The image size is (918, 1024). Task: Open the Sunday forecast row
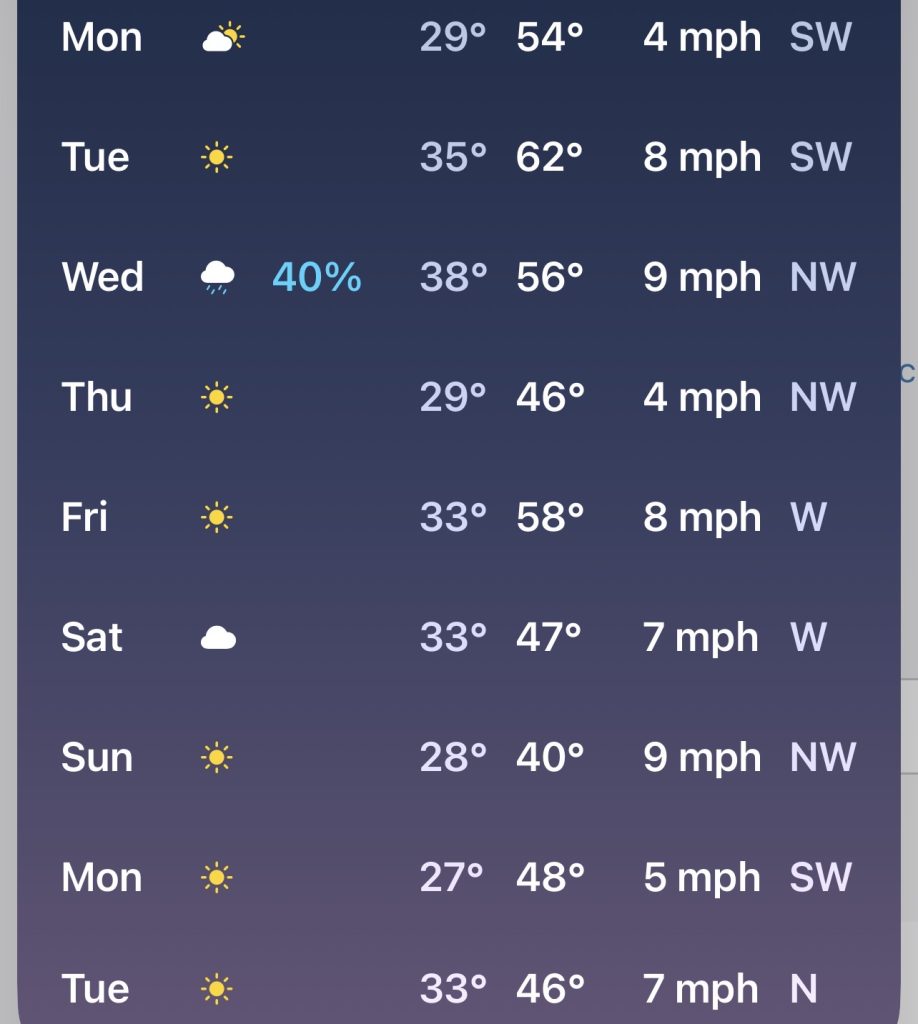[458, 757]
